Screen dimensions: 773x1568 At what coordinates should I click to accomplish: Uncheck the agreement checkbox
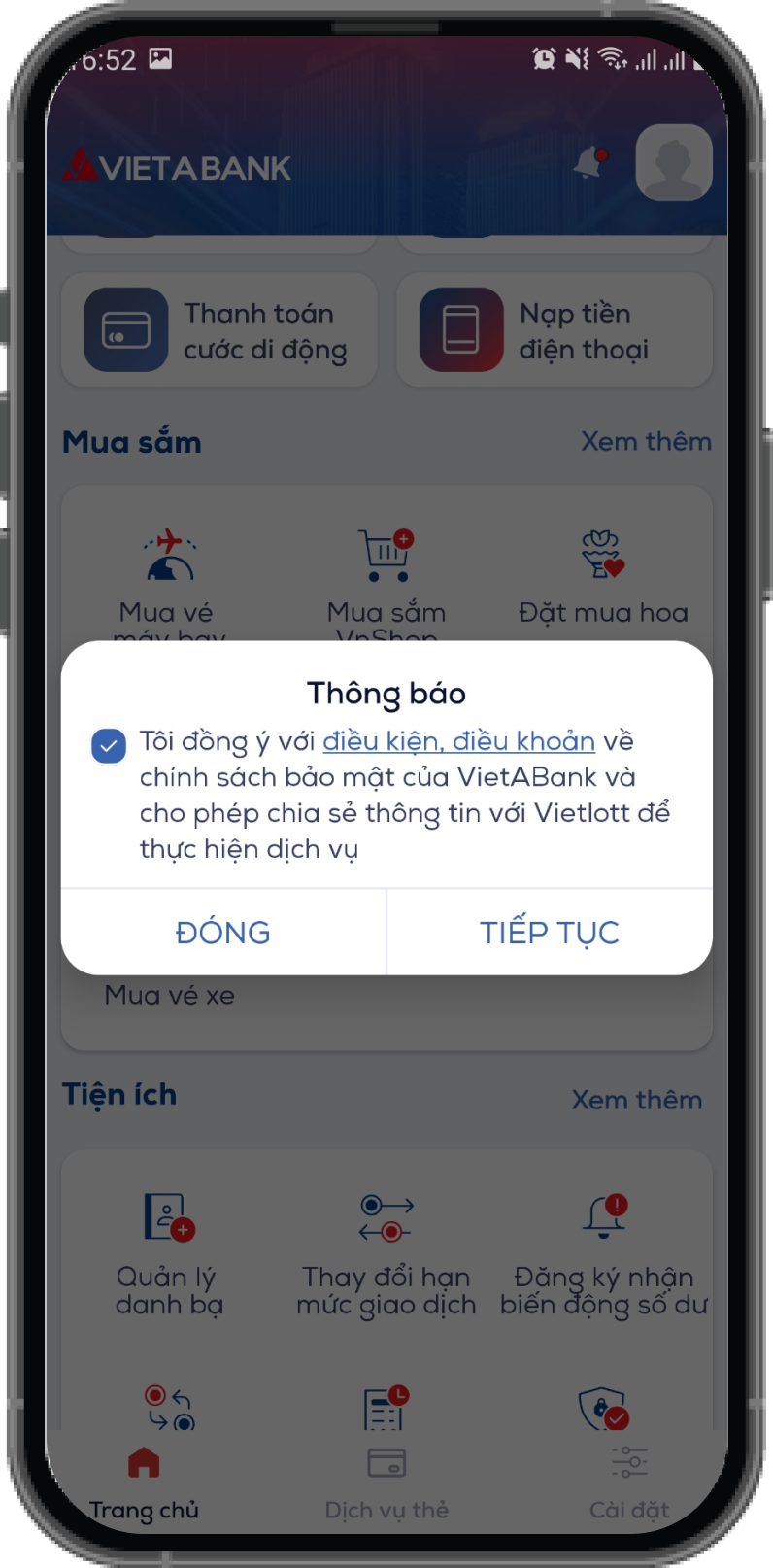point(109,746)
